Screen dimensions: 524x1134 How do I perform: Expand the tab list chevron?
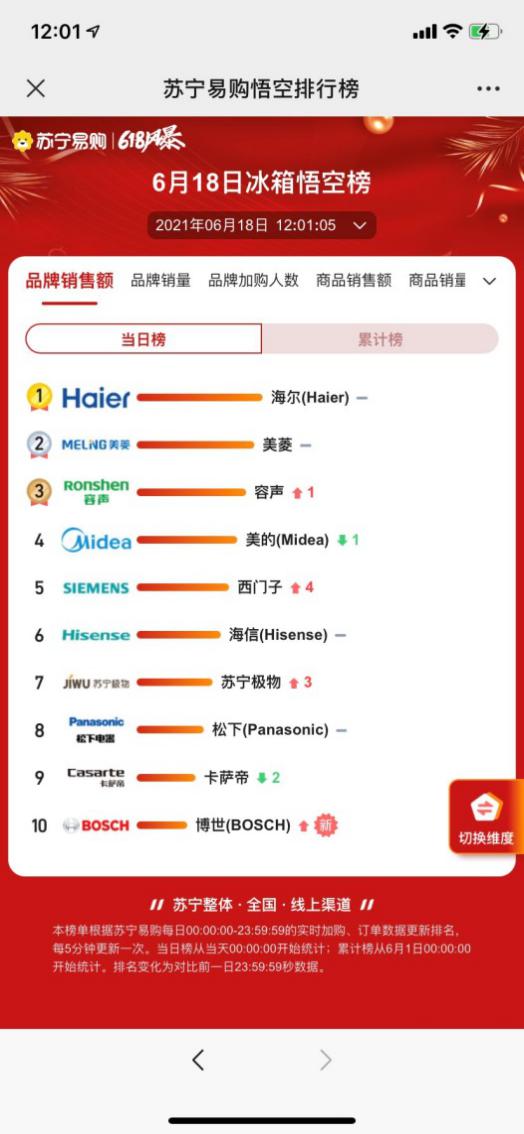489,281
